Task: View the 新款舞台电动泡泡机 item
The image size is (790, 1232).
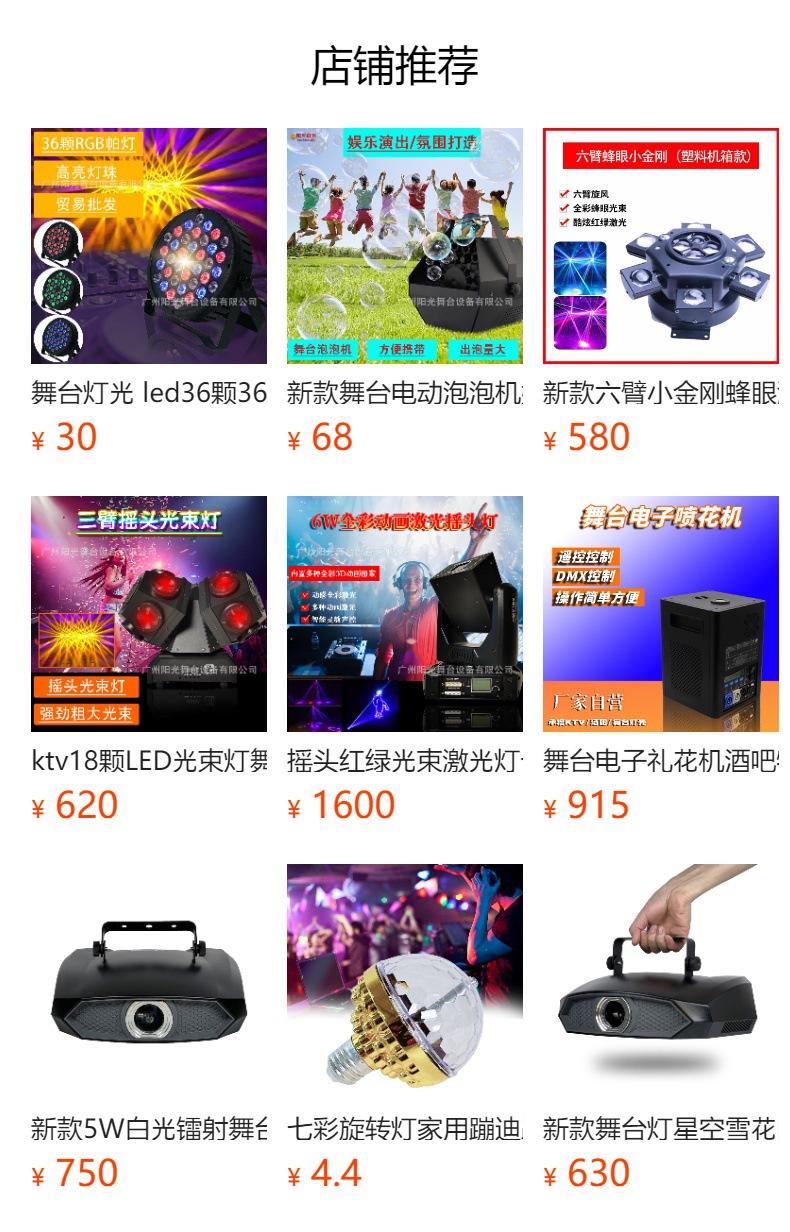Action: (404, 246)
